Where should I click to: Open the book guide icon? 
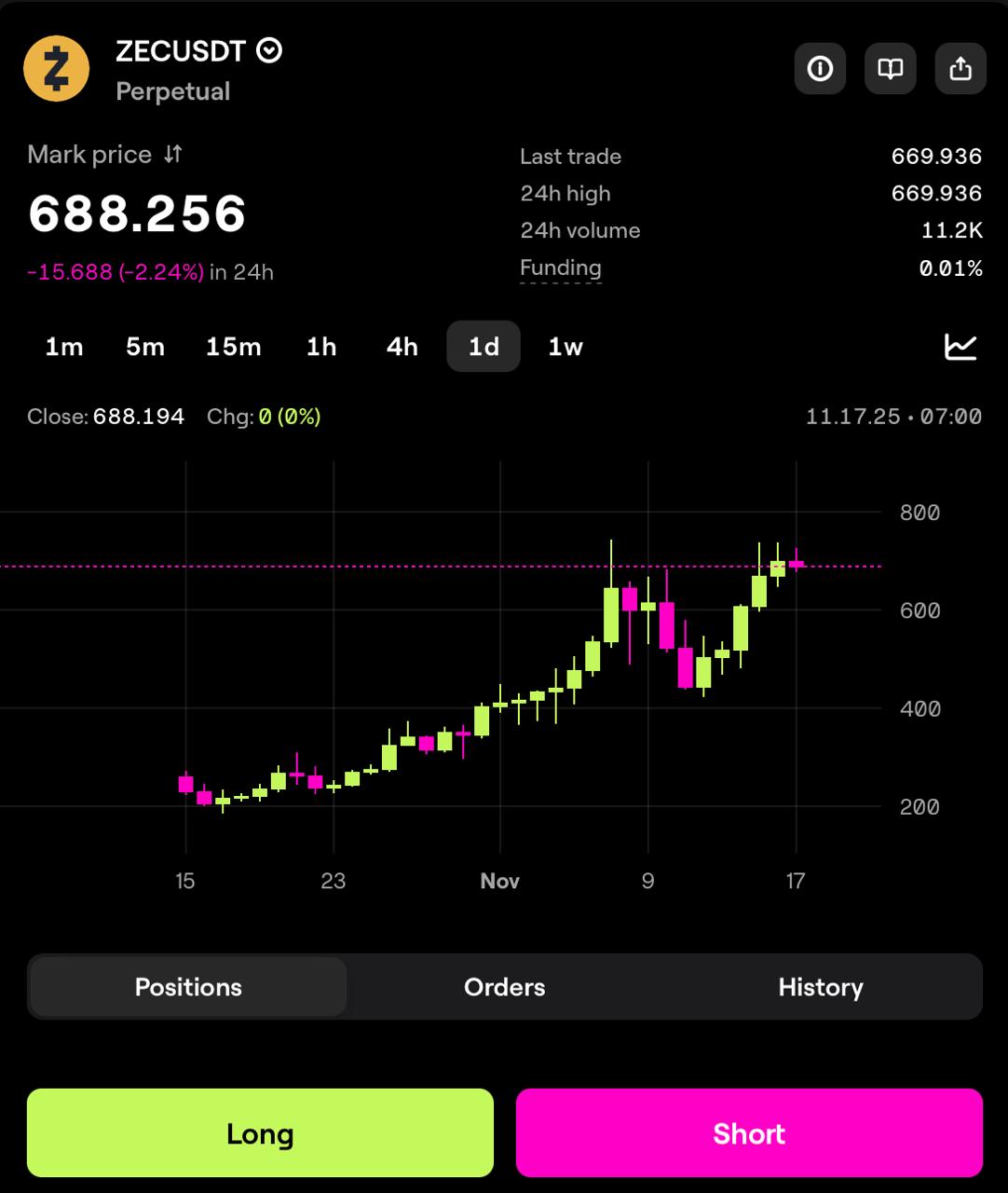click(x=890, y=68)
